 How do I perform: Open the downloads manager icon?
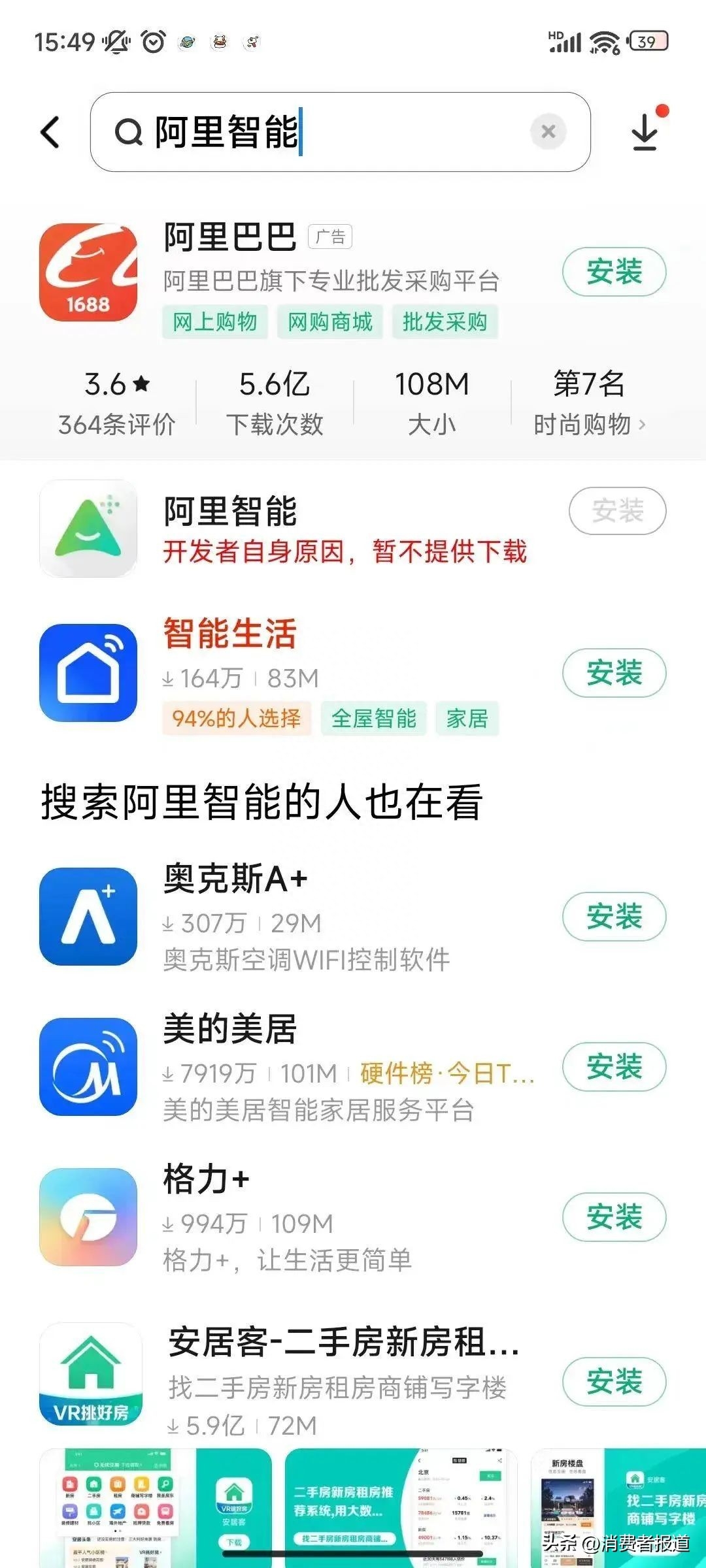[645, 132]
